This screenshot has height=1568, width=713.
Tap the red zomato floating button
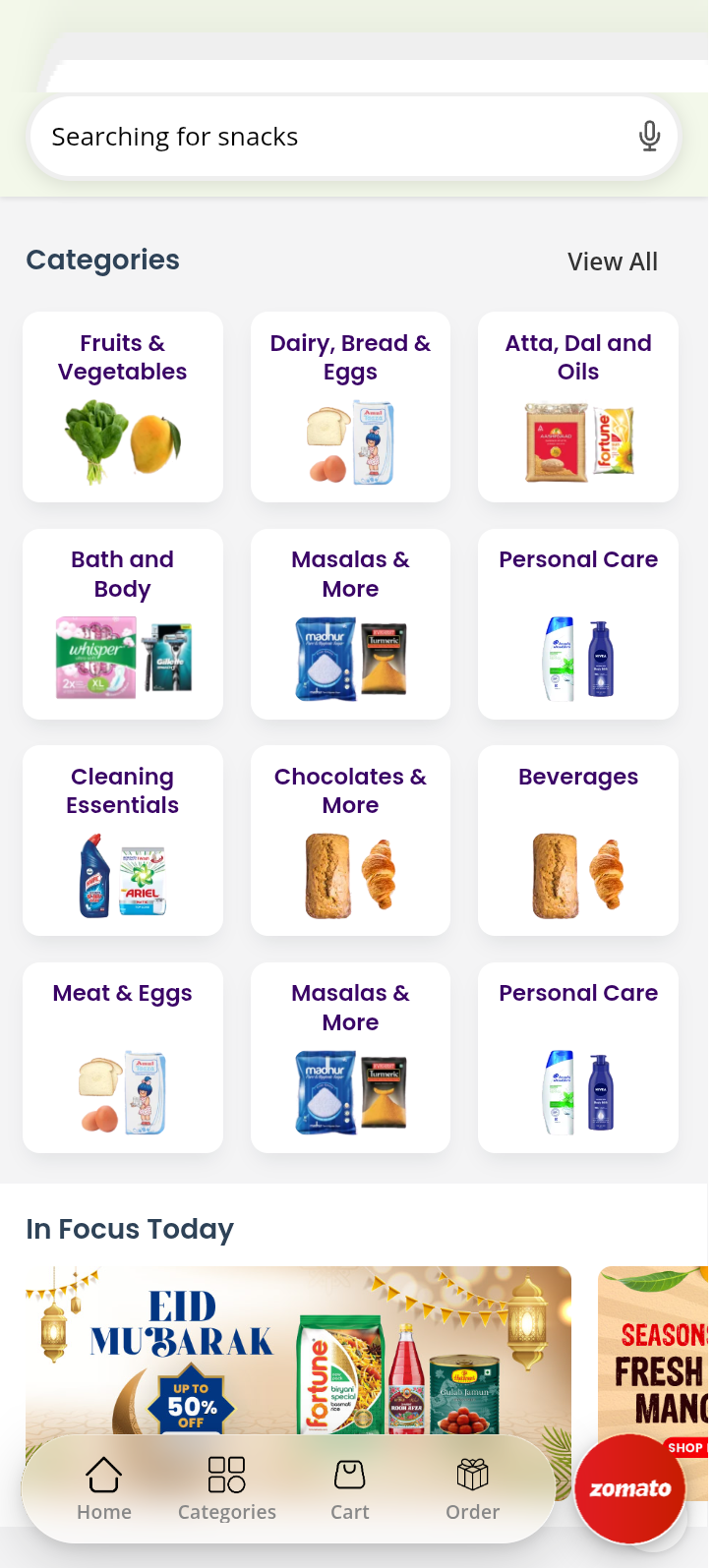629,1488
